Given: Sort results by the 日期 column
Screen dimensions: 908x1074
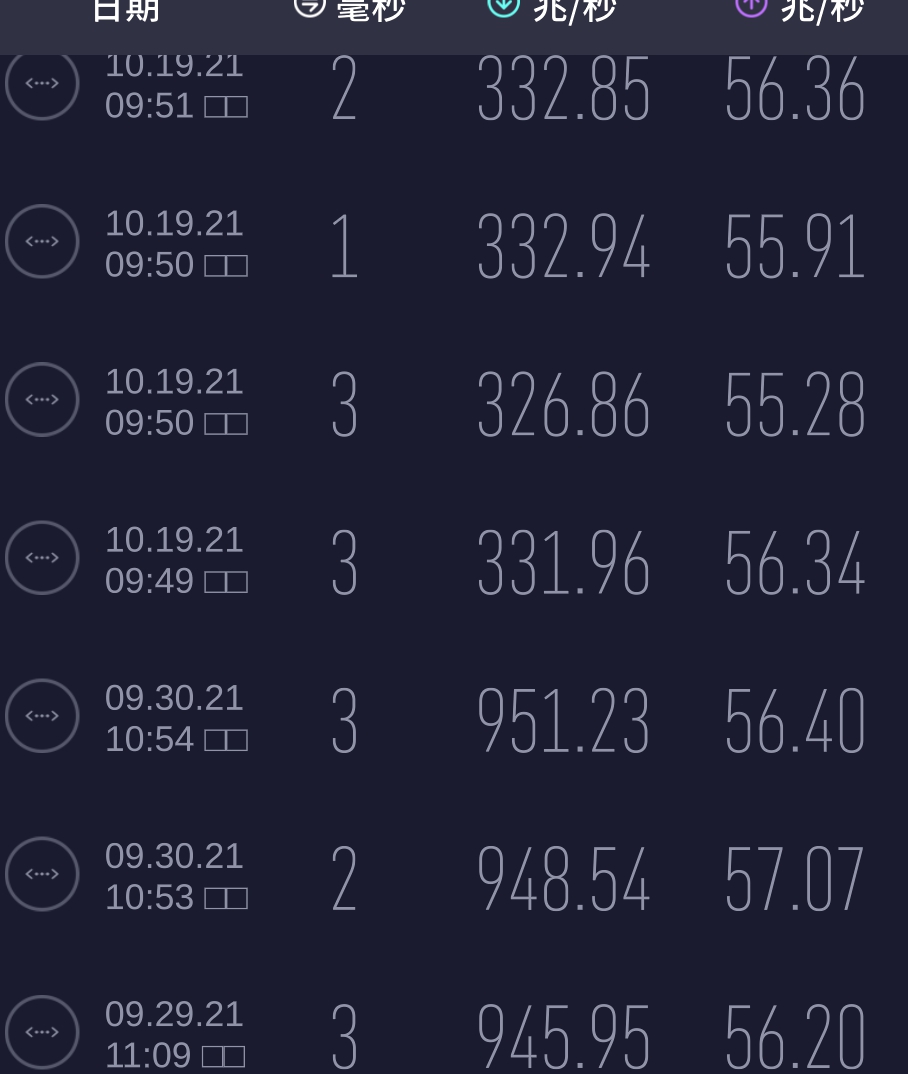Looking at the screenshot, I should [126, 10].
